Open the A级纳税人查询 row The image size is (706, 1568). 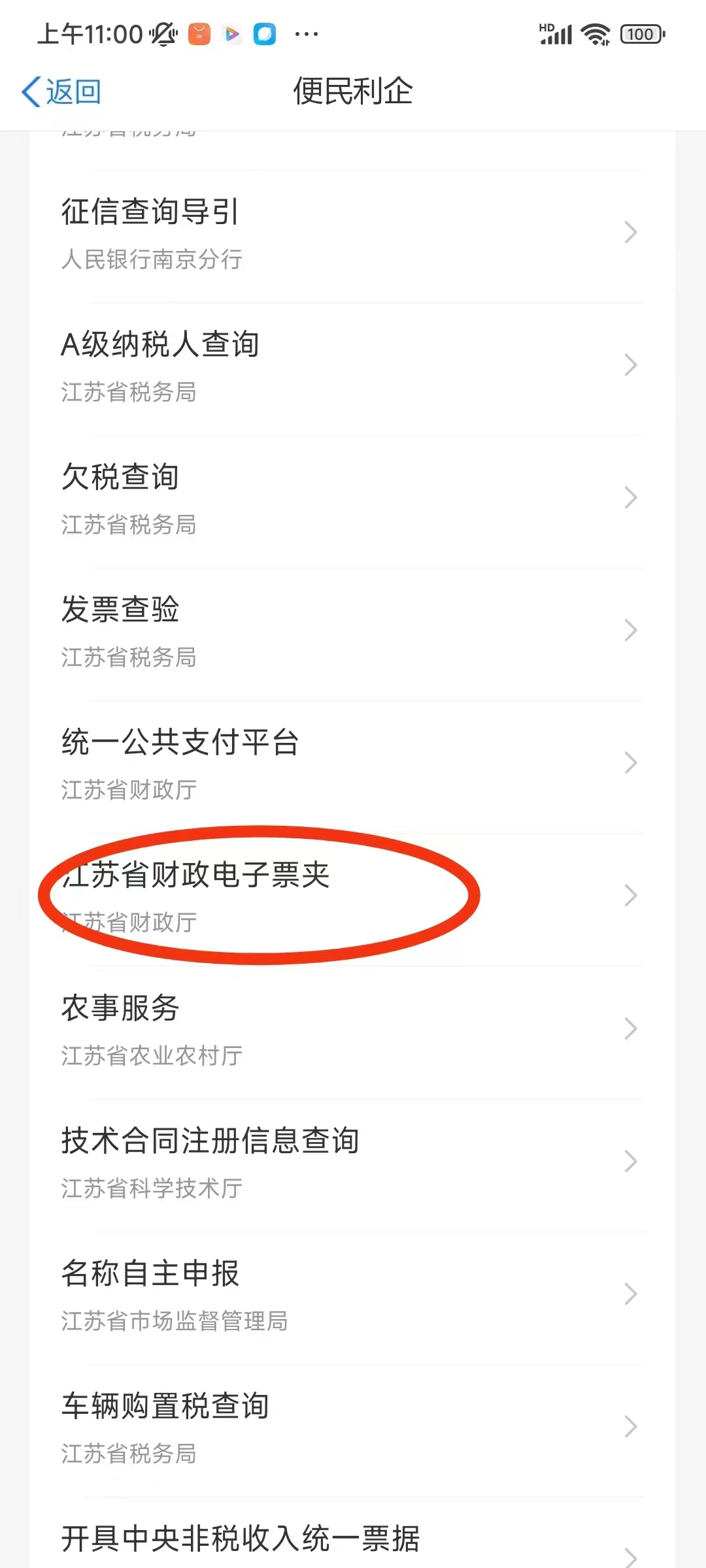[352, 369]
